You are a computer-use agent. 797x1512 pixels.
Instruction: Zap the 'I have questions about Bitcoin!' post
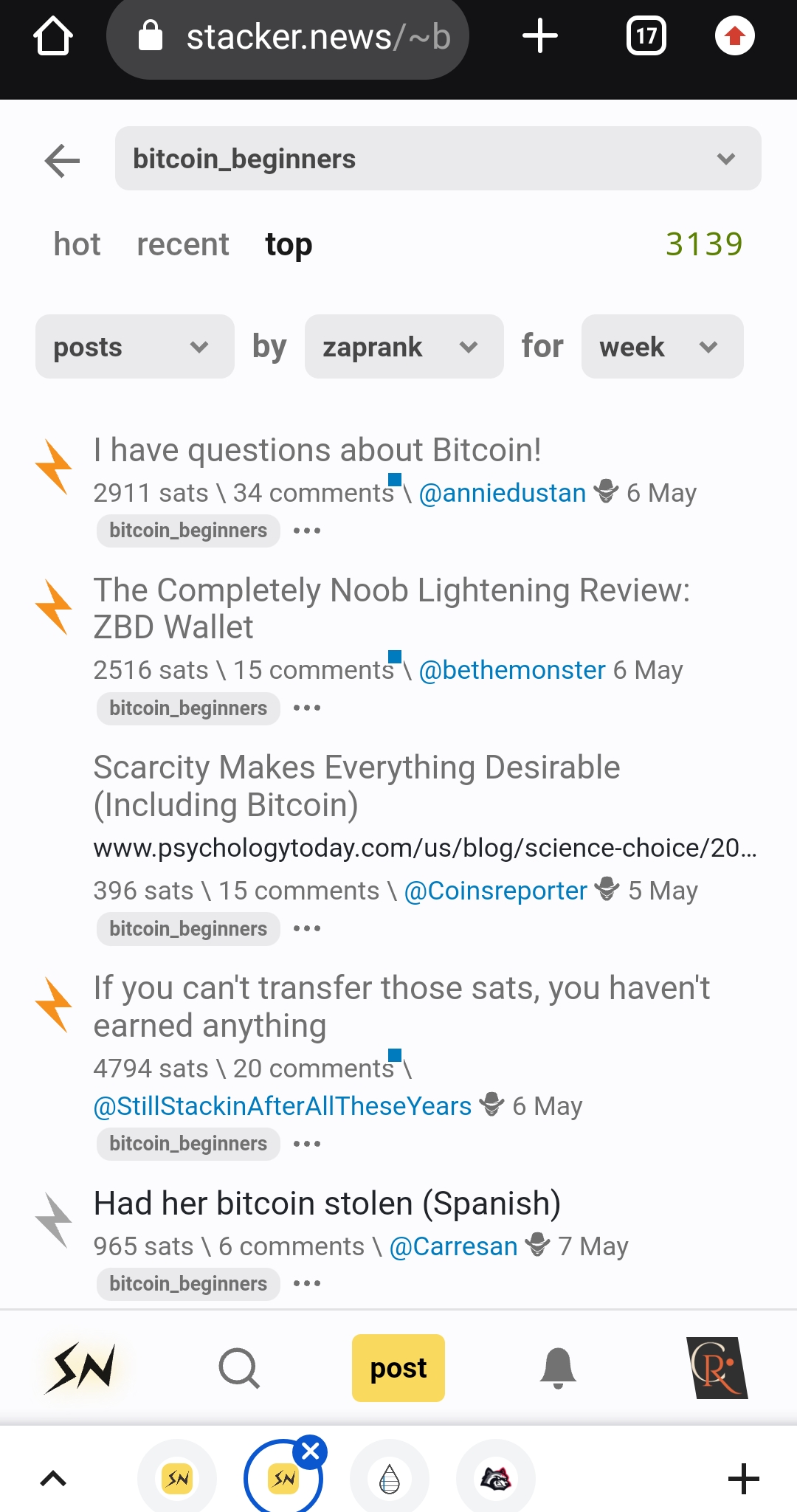(54, 466)
